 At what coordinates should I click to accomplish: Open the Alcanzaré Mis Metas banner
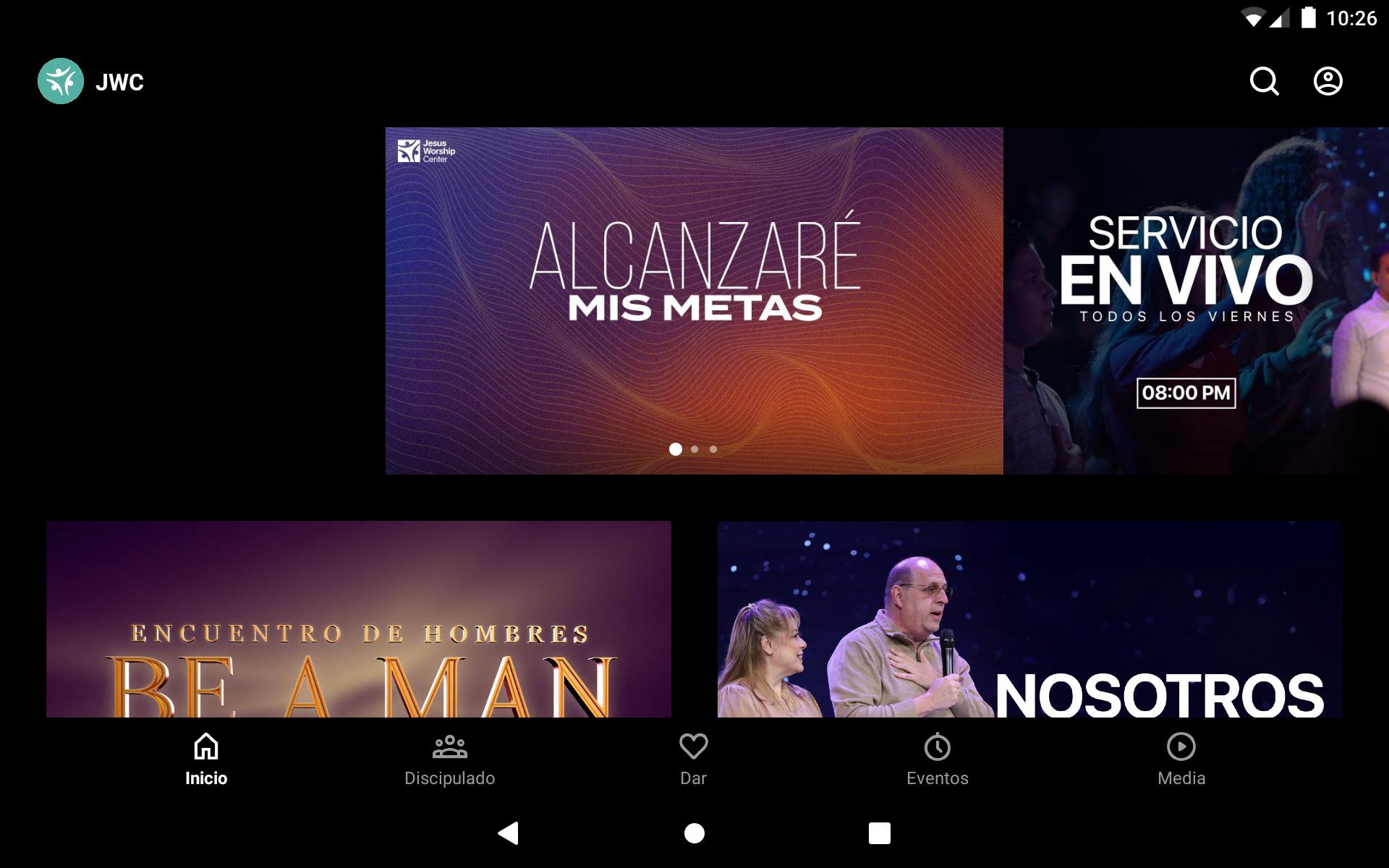(x=694, y=300)
